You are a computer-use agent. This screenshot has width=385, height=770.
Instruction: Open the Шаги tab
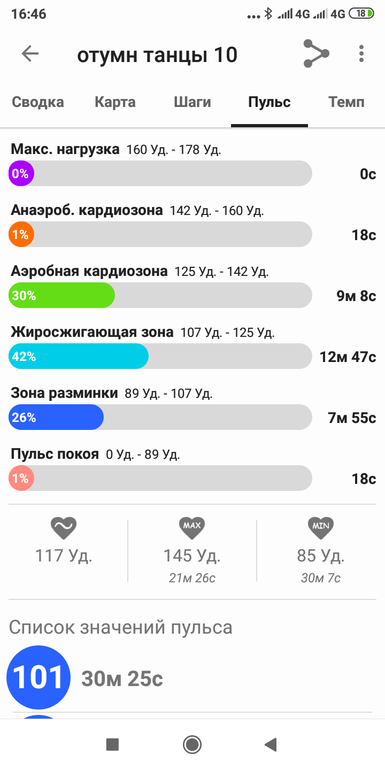[192, 102]
